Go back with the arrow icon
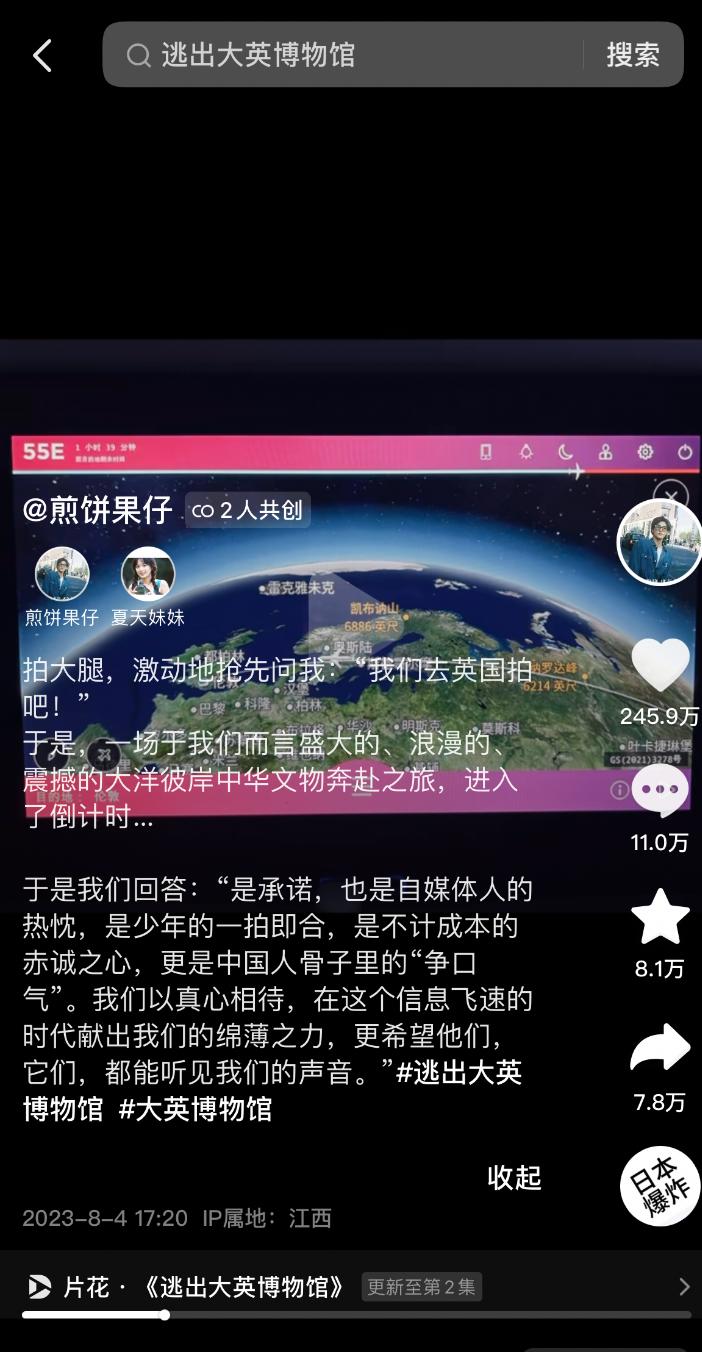Viewport: 702px width, 1352px height. (x=42, y=55)
